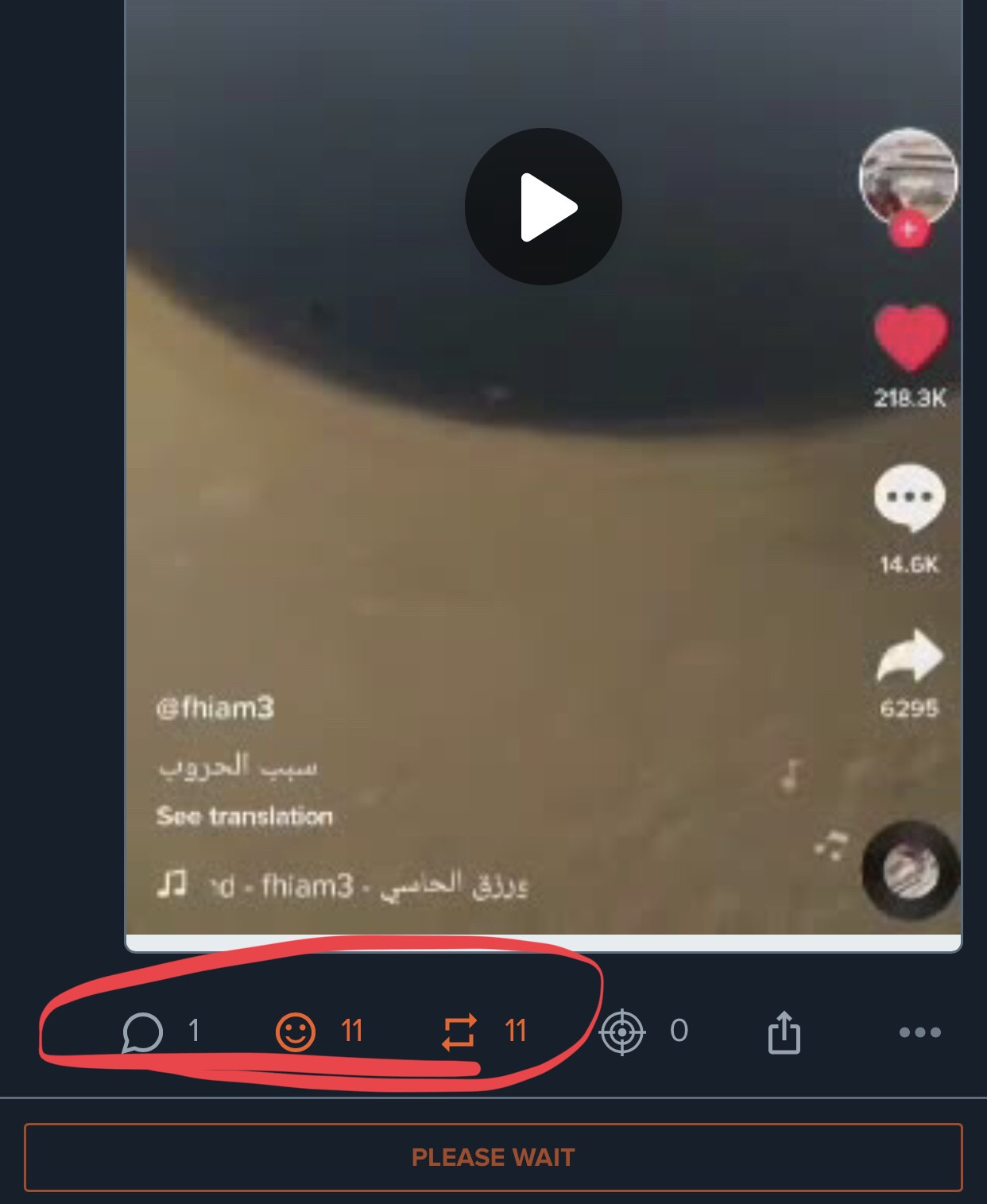Screen dimensions: 987x1204
Task: Play the embedded video
Action: tap(543, 207)
